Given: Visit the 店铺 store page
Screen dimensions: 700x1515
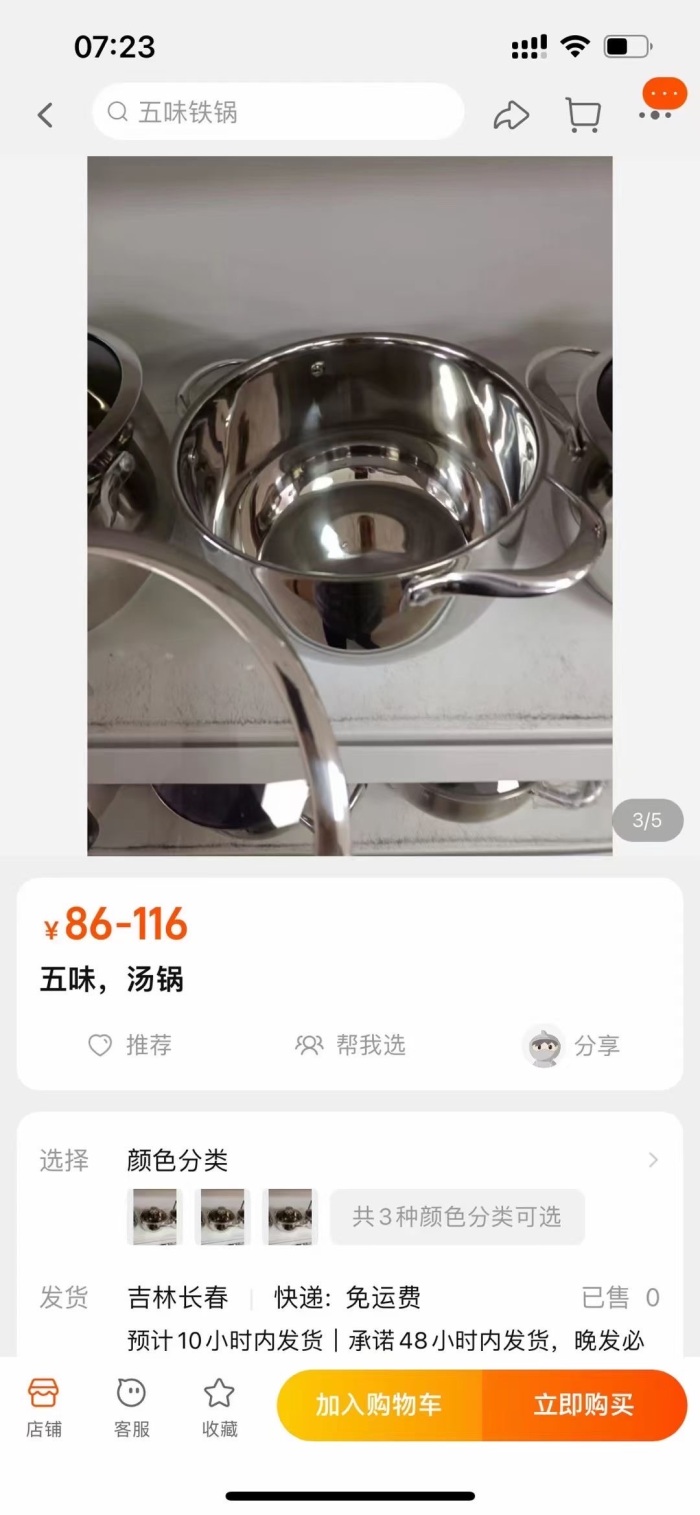Looking at the screenshot, I should pyautogui.click(x=43, y=1407).
